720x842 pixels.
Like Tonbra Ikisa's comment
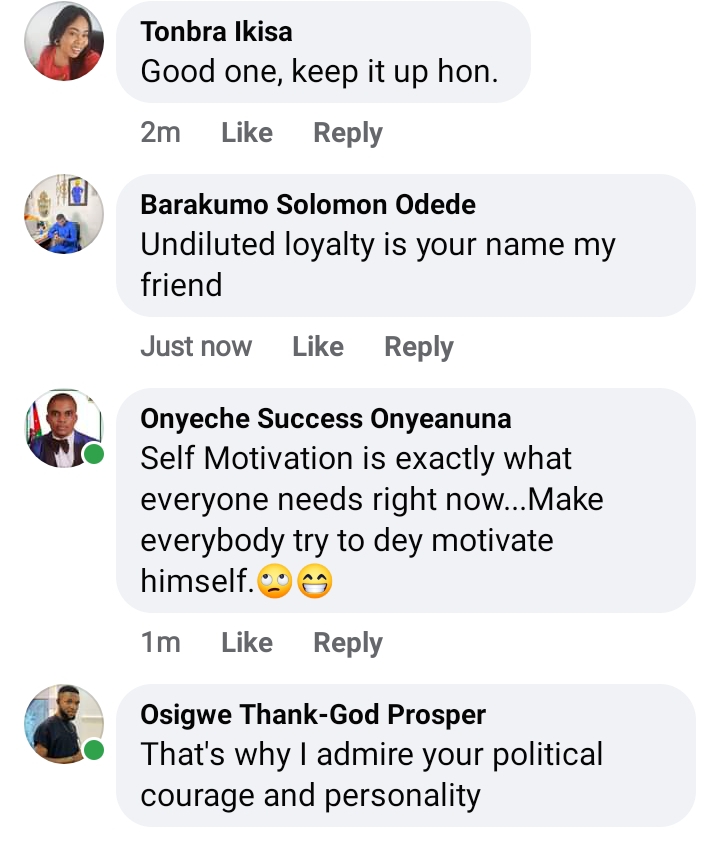(x=247, y=132)
